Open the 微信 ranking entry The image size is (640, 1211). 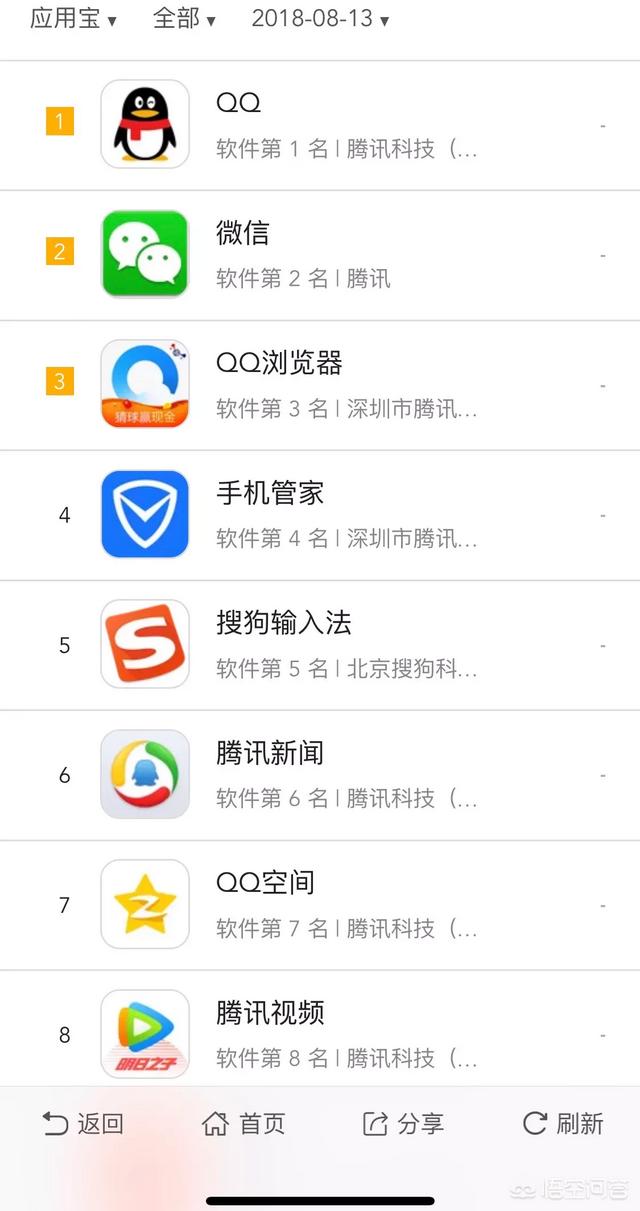coord(320,255)
